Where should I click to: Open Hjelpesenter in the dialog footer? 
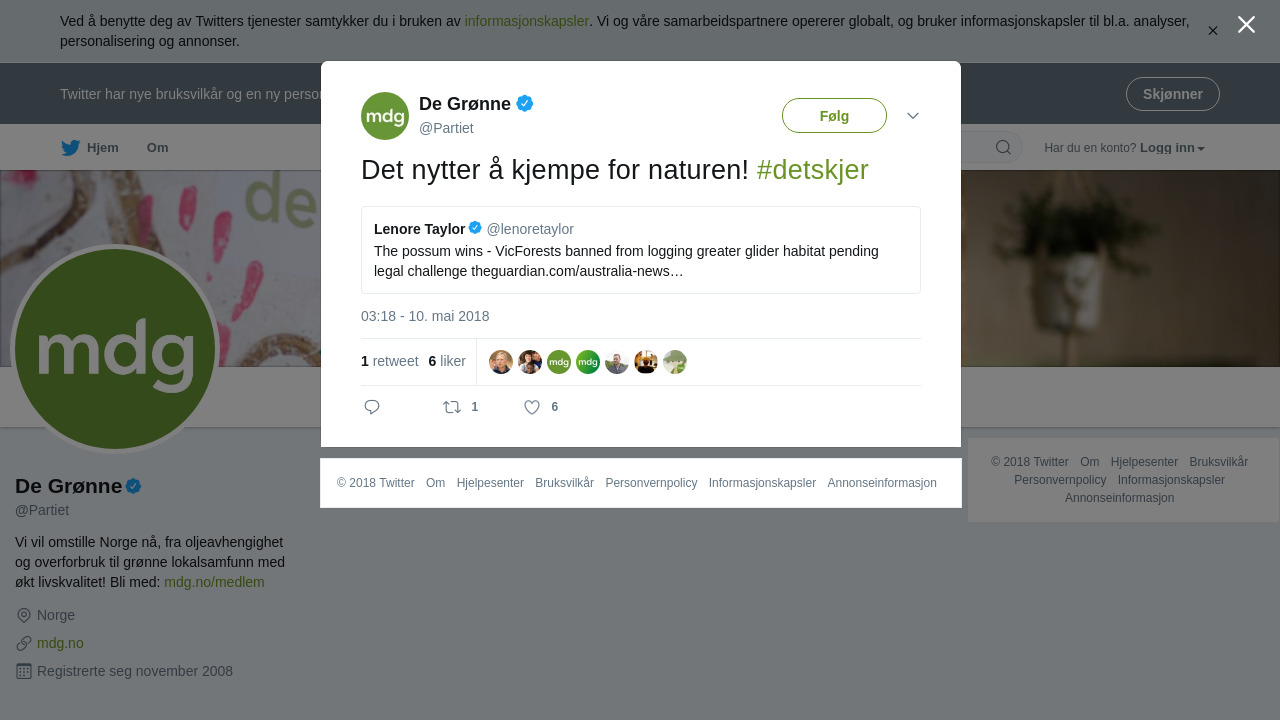pos(490,483)
